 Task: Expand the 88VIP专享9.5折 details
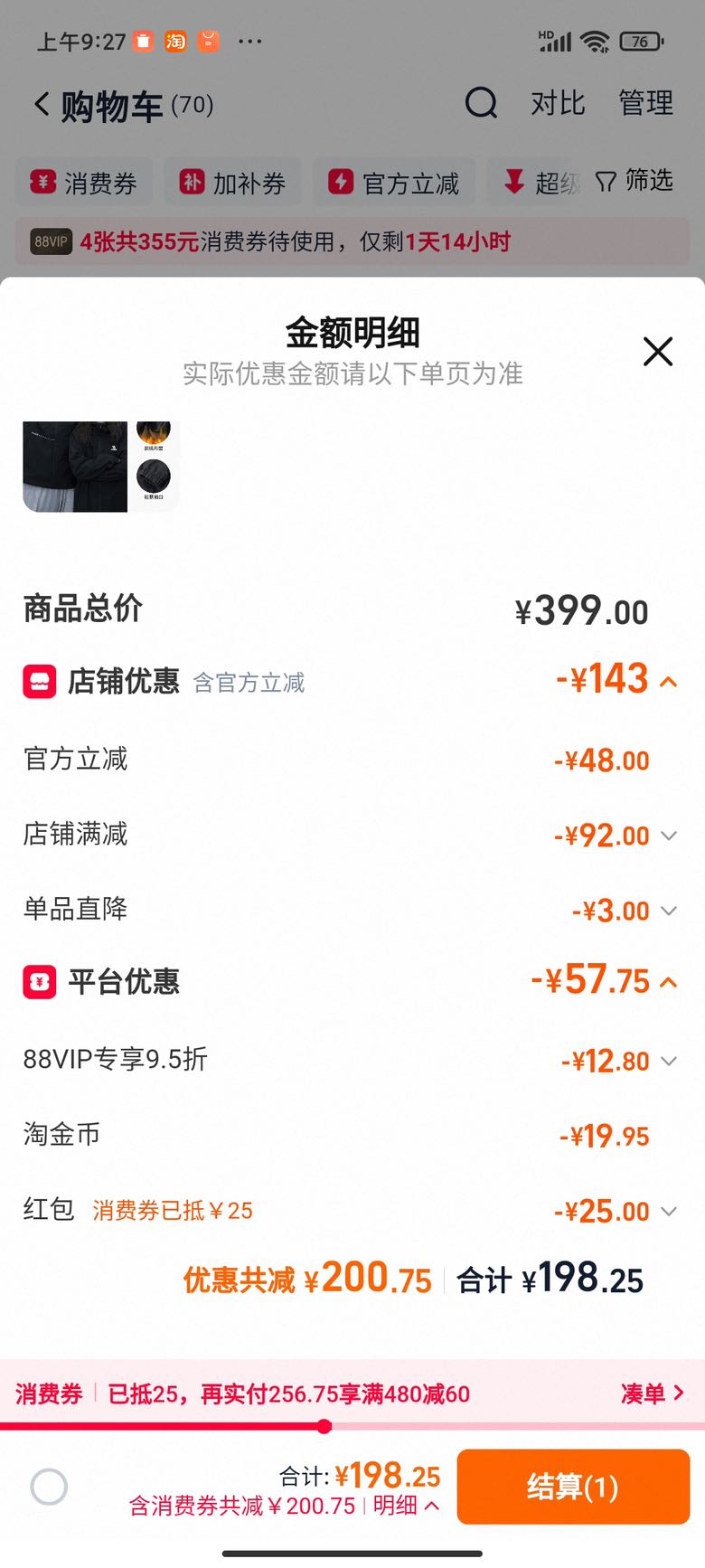pyautogui.click(x=669, y=1061)
